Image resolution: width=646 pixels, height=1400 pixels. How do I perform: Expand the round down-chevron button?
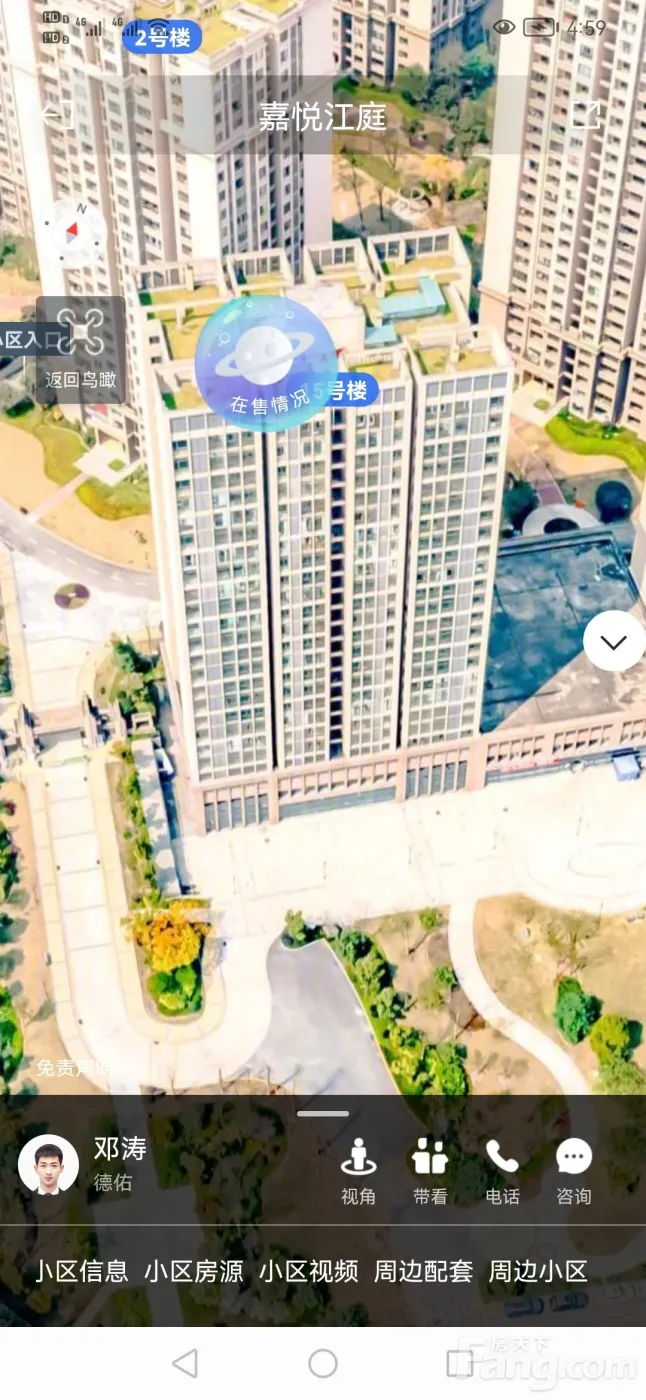click(x=613, y=641)
